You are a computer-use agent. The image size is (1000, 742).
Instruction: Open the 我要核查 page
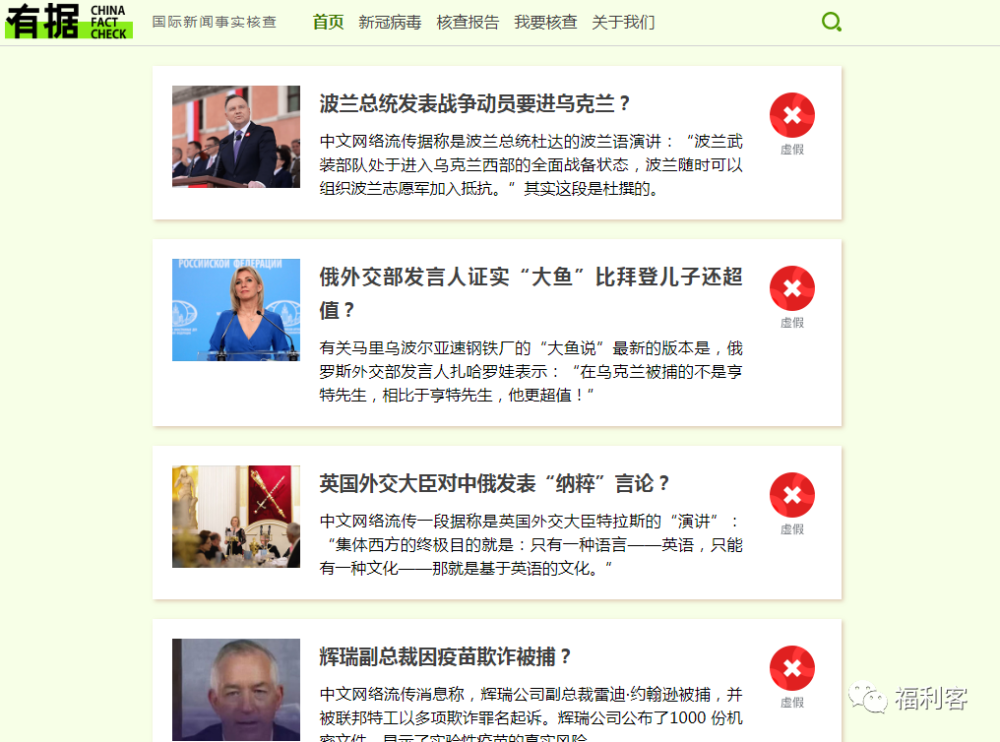[x=545, y=22]
